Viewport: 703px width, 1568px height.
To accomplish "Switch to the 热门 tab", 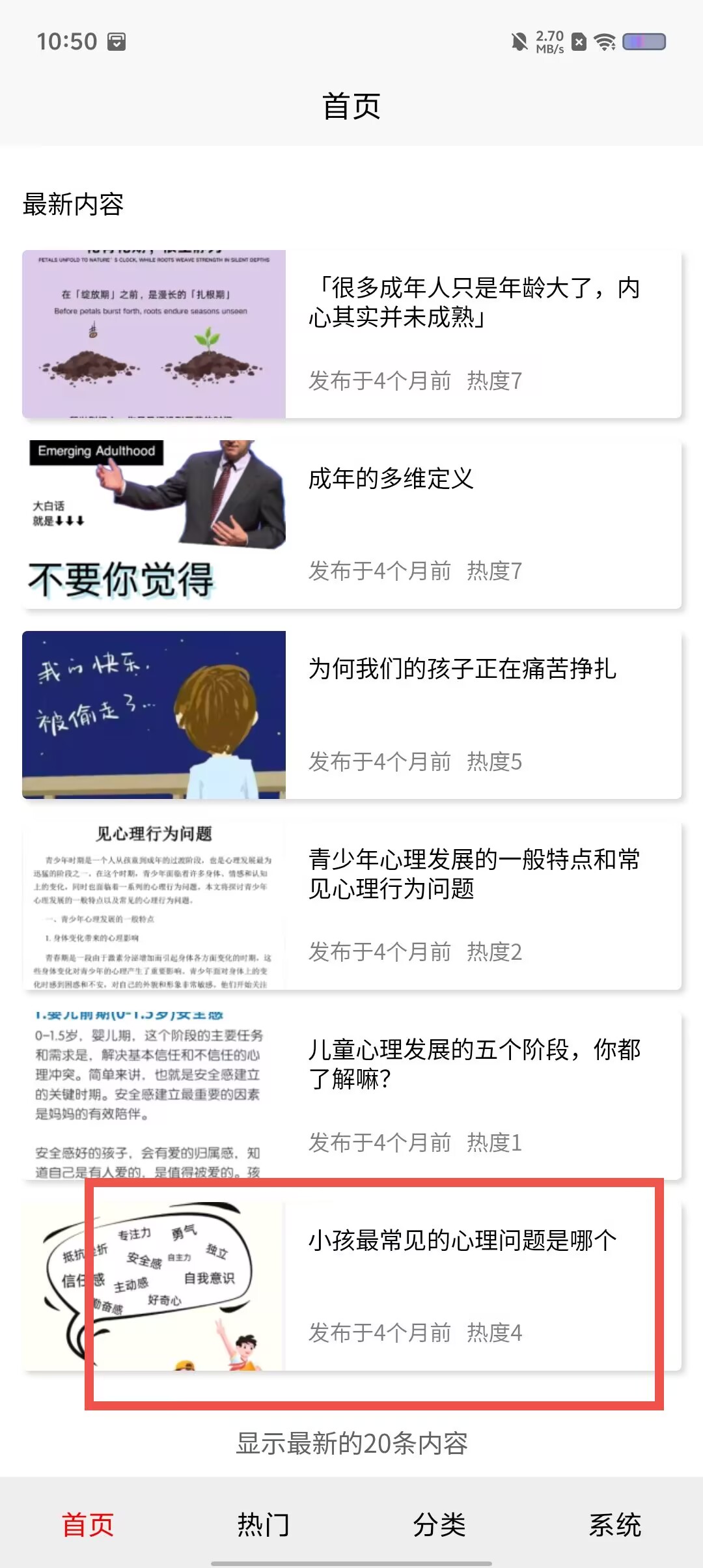I will [264, 1524].
